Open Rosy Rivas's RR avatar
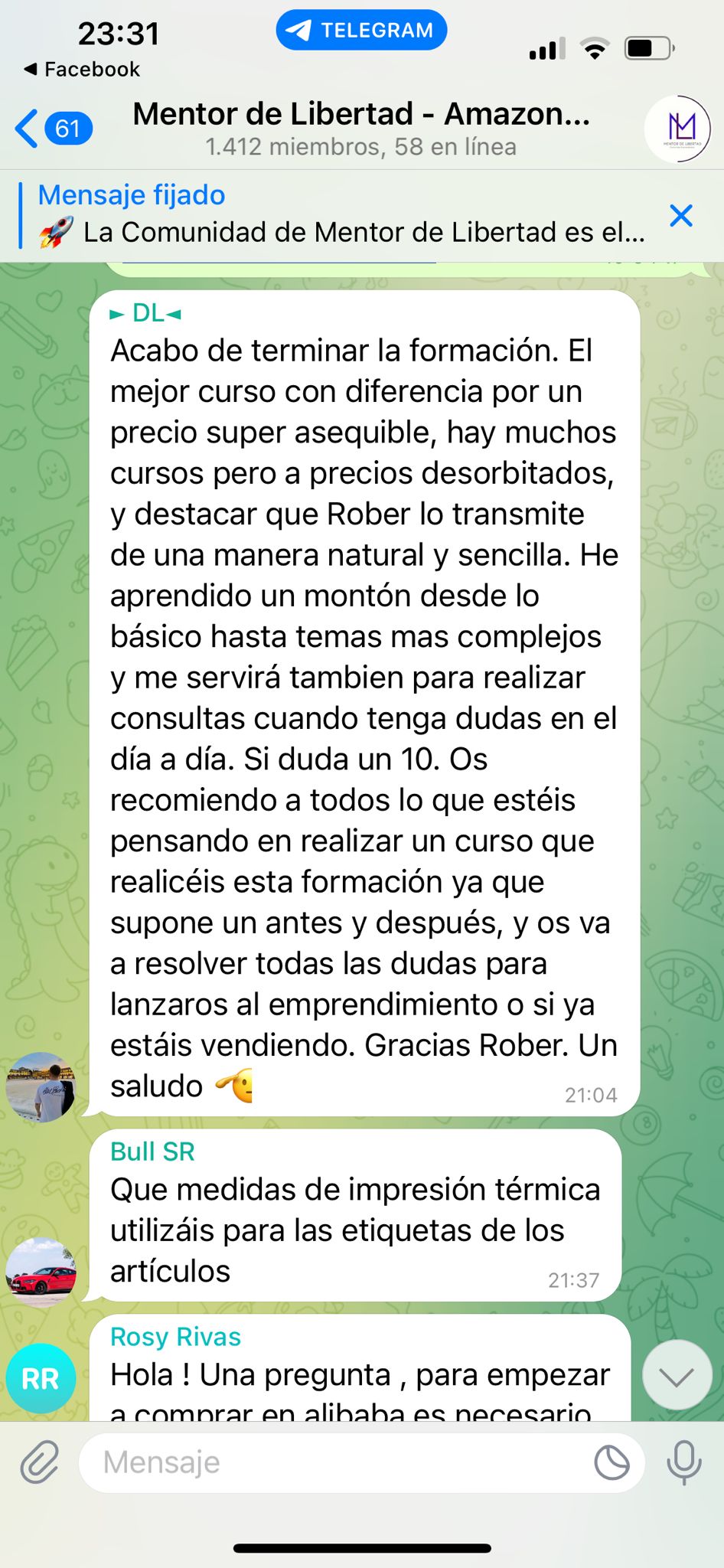This screenshot has width=724, height=1568. coord(41,1378)
